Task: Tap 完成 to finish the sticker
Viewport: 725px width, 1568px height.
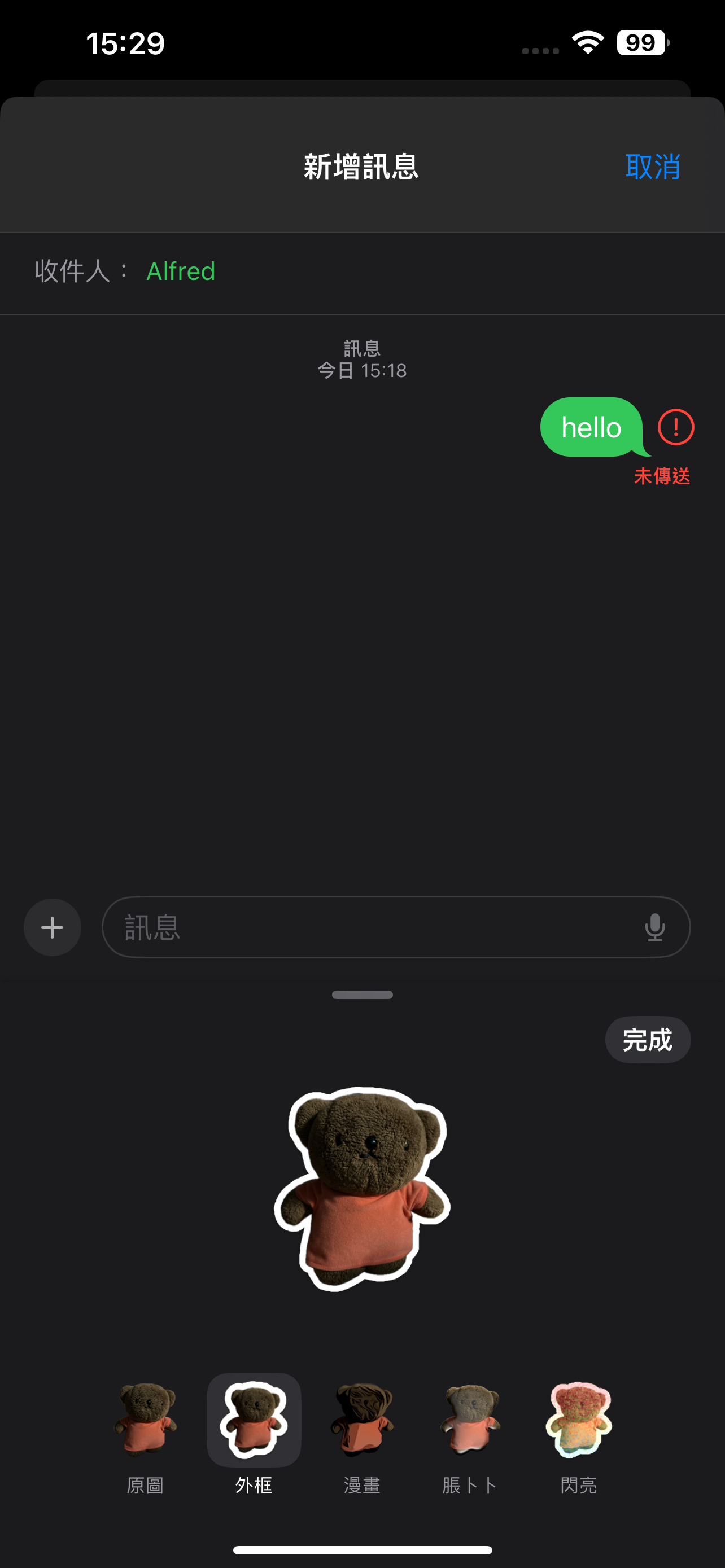Action: (x=647, y=1040)
